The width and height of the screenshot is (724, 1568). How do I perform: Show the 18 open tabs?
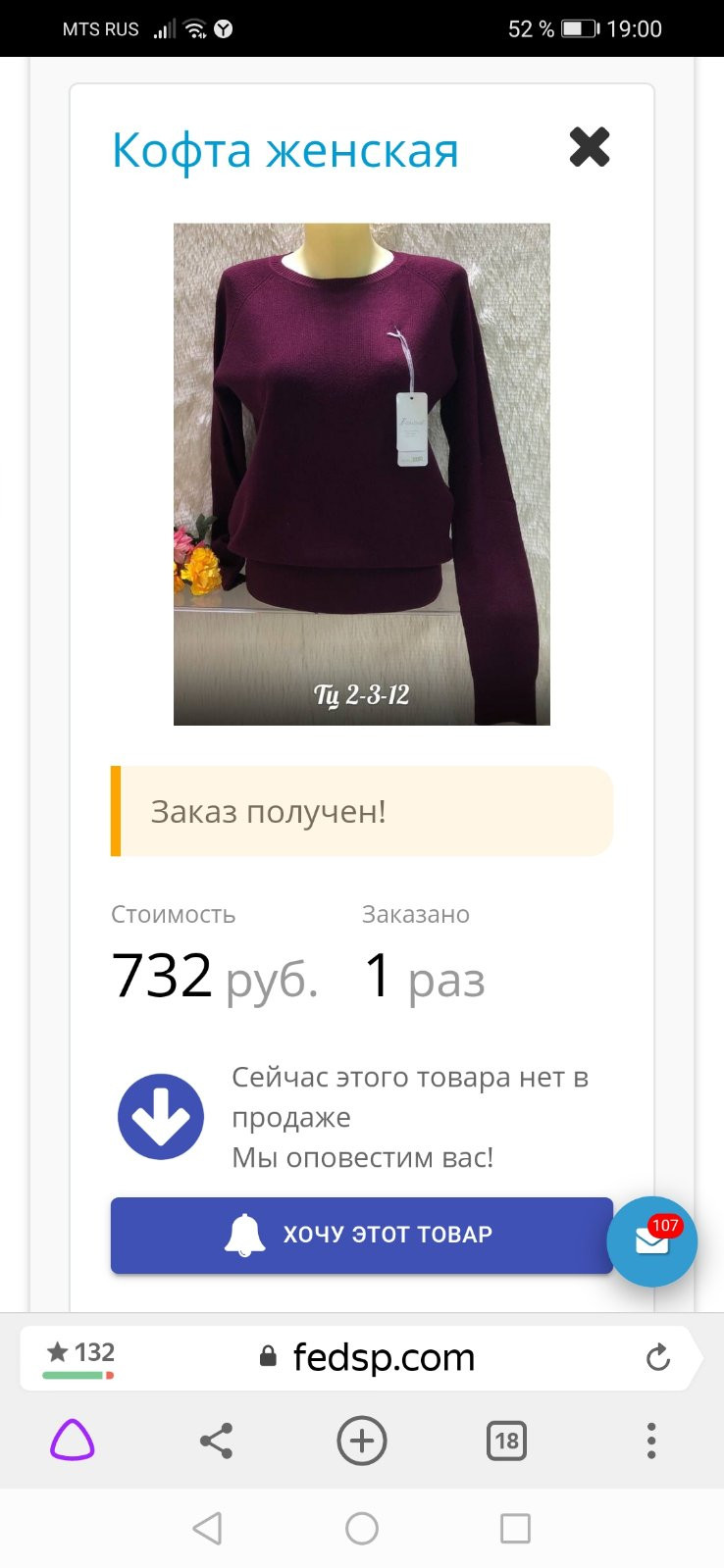[506, 1441]
